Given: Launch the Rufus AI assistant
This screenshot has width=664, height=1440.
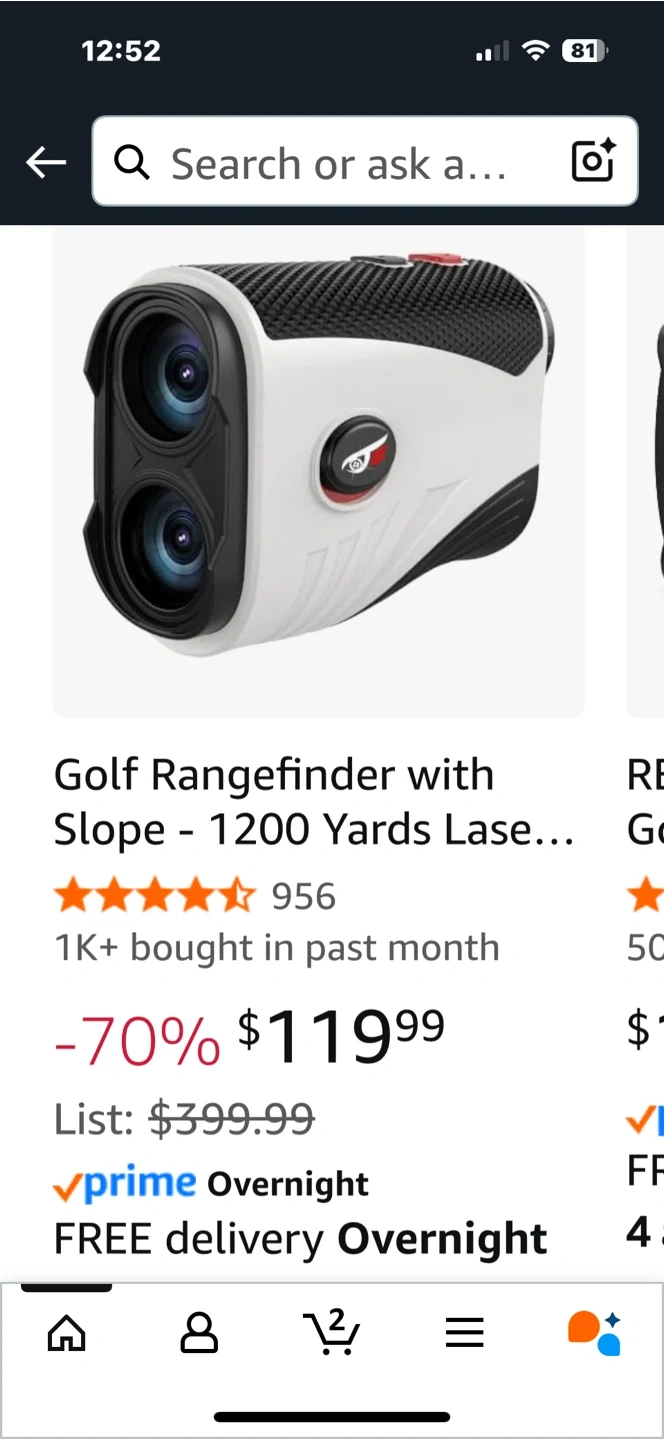Looking at the screenshot, I should (594, 1333).
